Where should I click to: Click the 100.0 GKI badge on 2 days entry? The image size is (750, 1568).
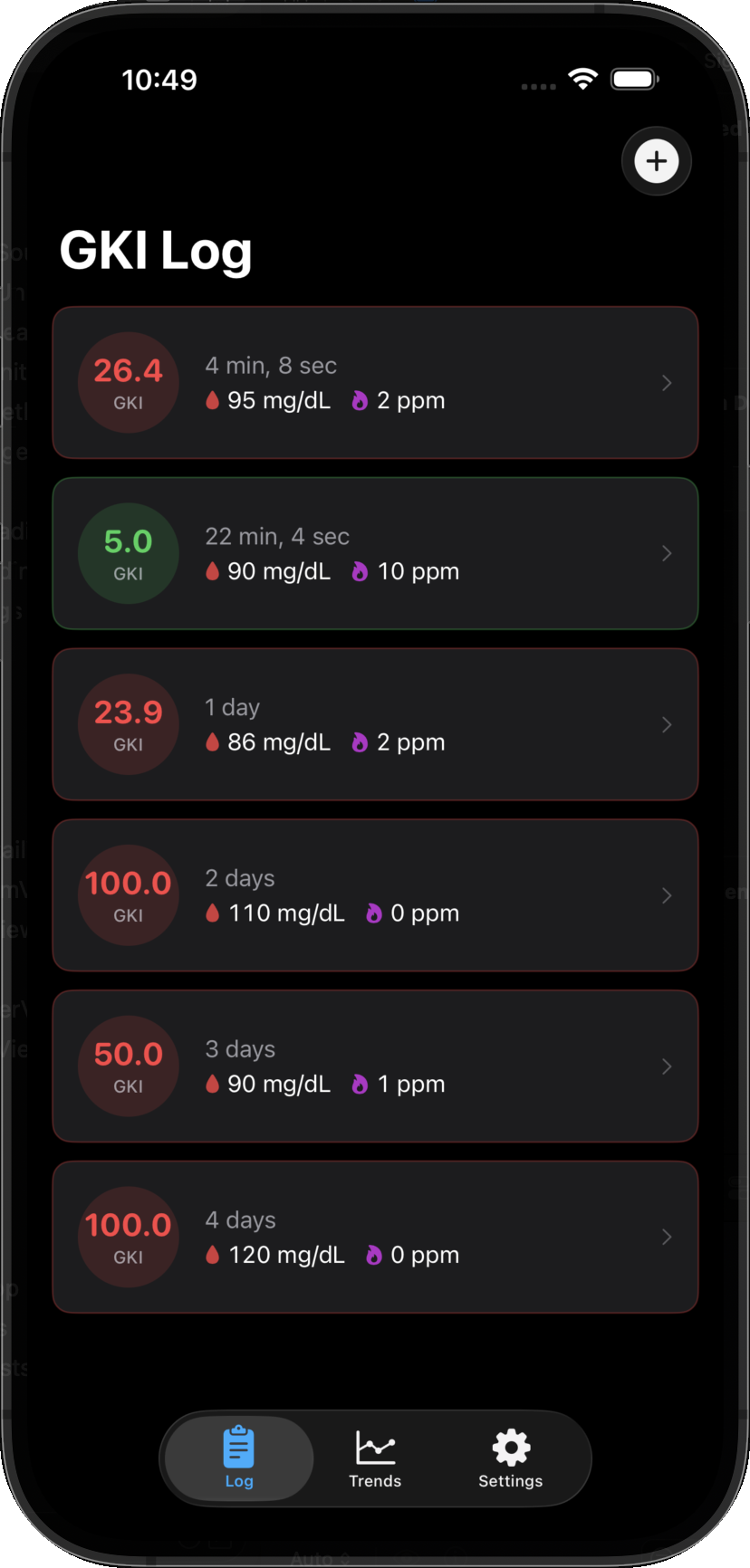[x=128, y=894]
